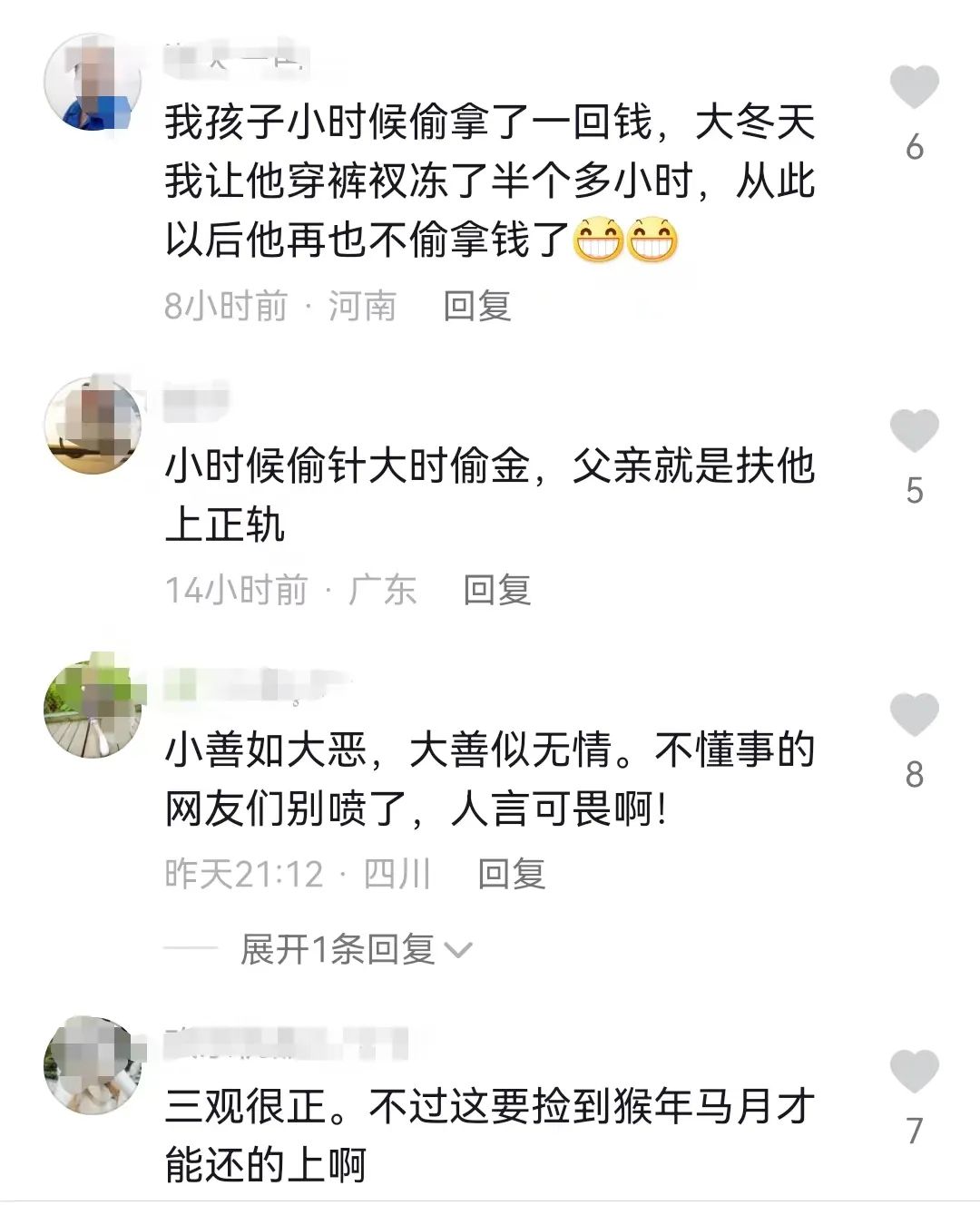Image resolution: width=980 pixels, height=1215 pixels.
Task: Tap 回复 on the 小善如大恶 comment
Action: click(513, 874)
